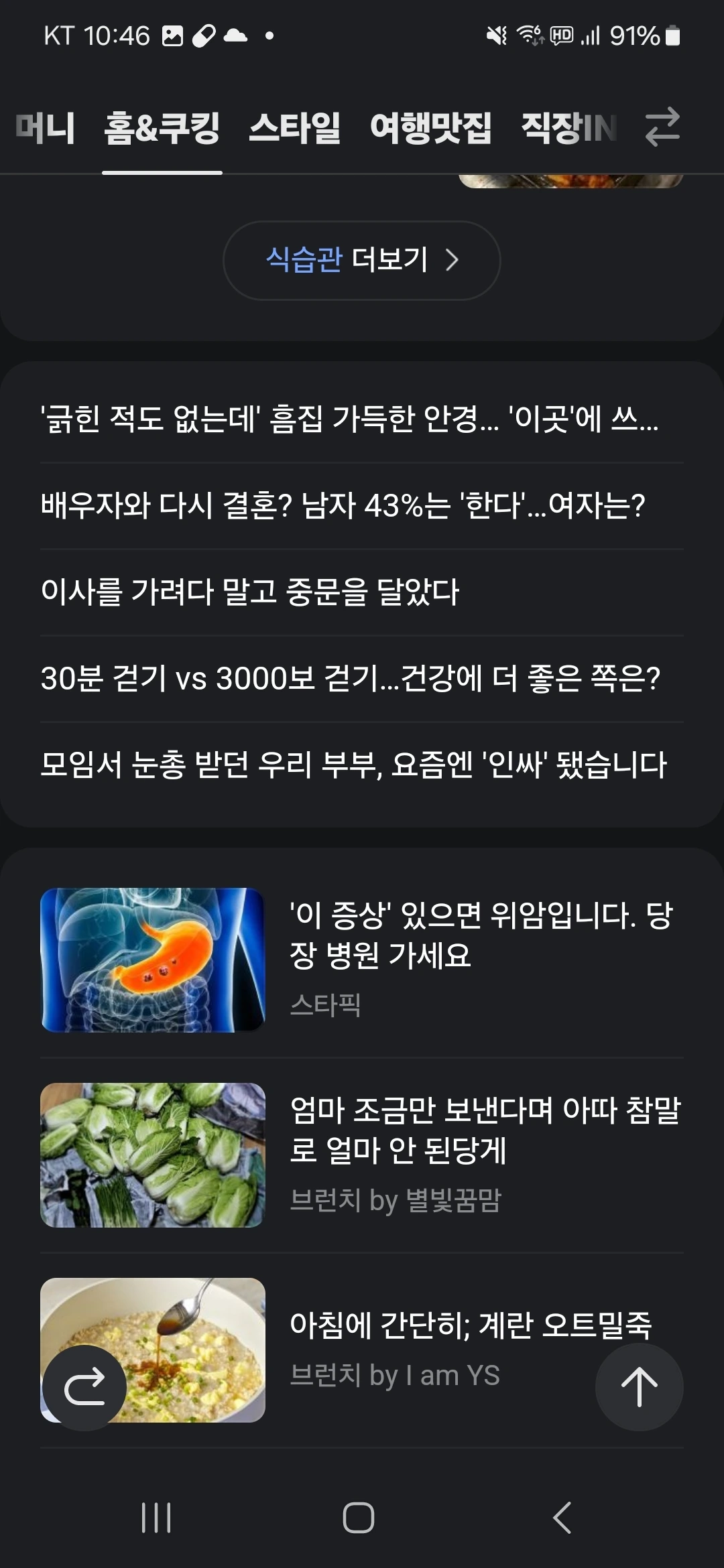Open 이사를 가려다 말고 중문을 달았다
The height and width of the screenshot is (1568, 724).
[x=362, y=592]
